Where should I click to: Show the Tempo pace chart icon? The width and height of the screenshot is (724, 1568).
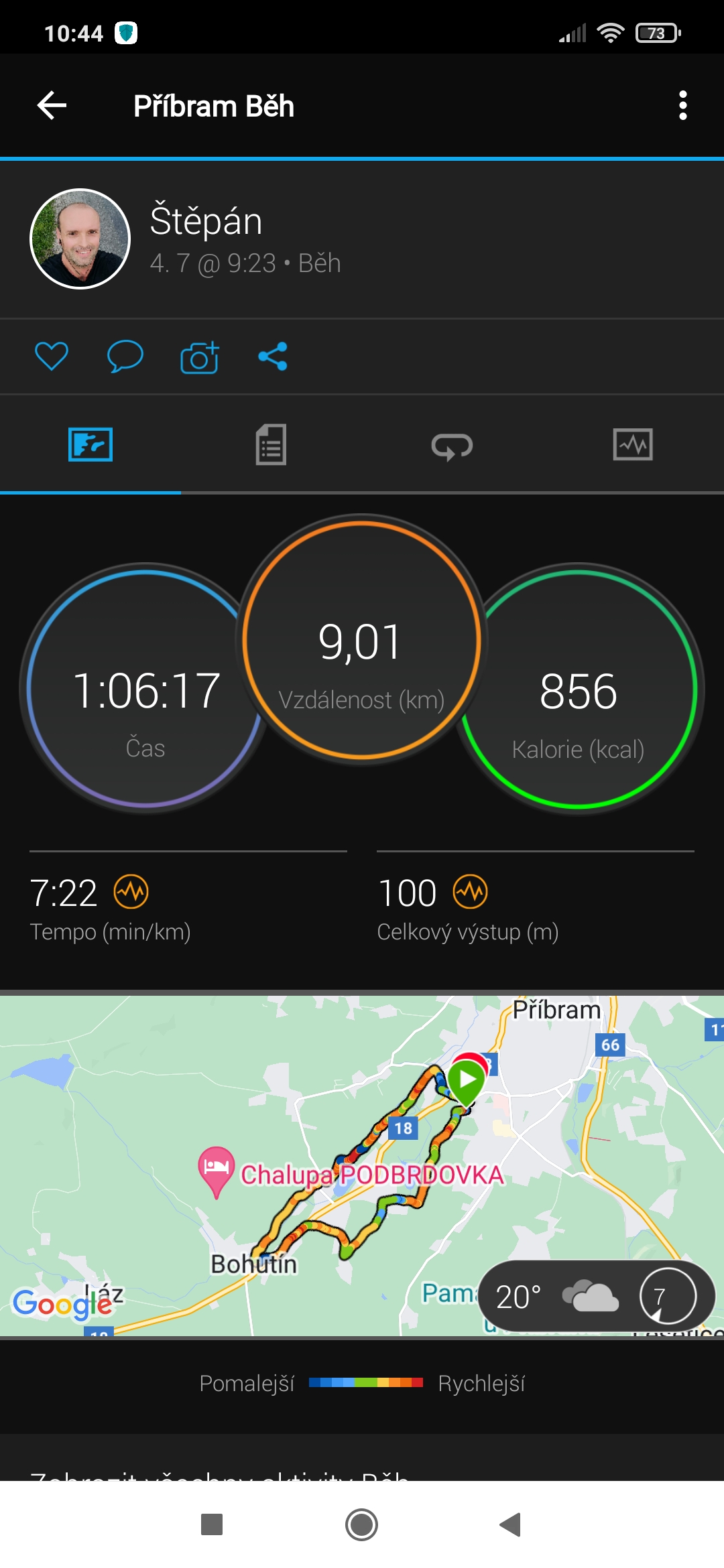click(x=131, y=892)
